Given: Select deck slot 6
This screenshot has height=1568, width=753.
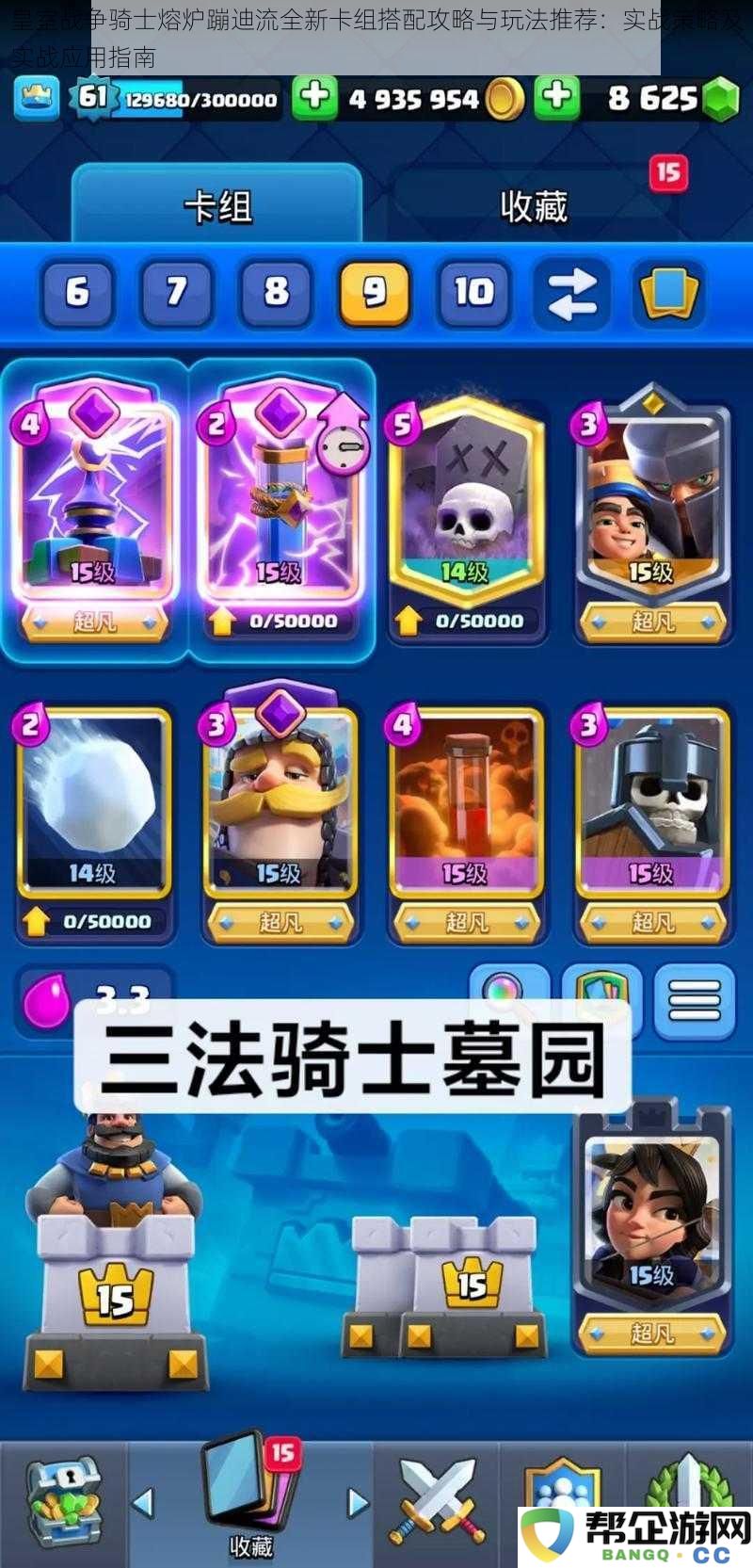Looking at the screenshot, I should pyautogui.click(x=77, y=292).
